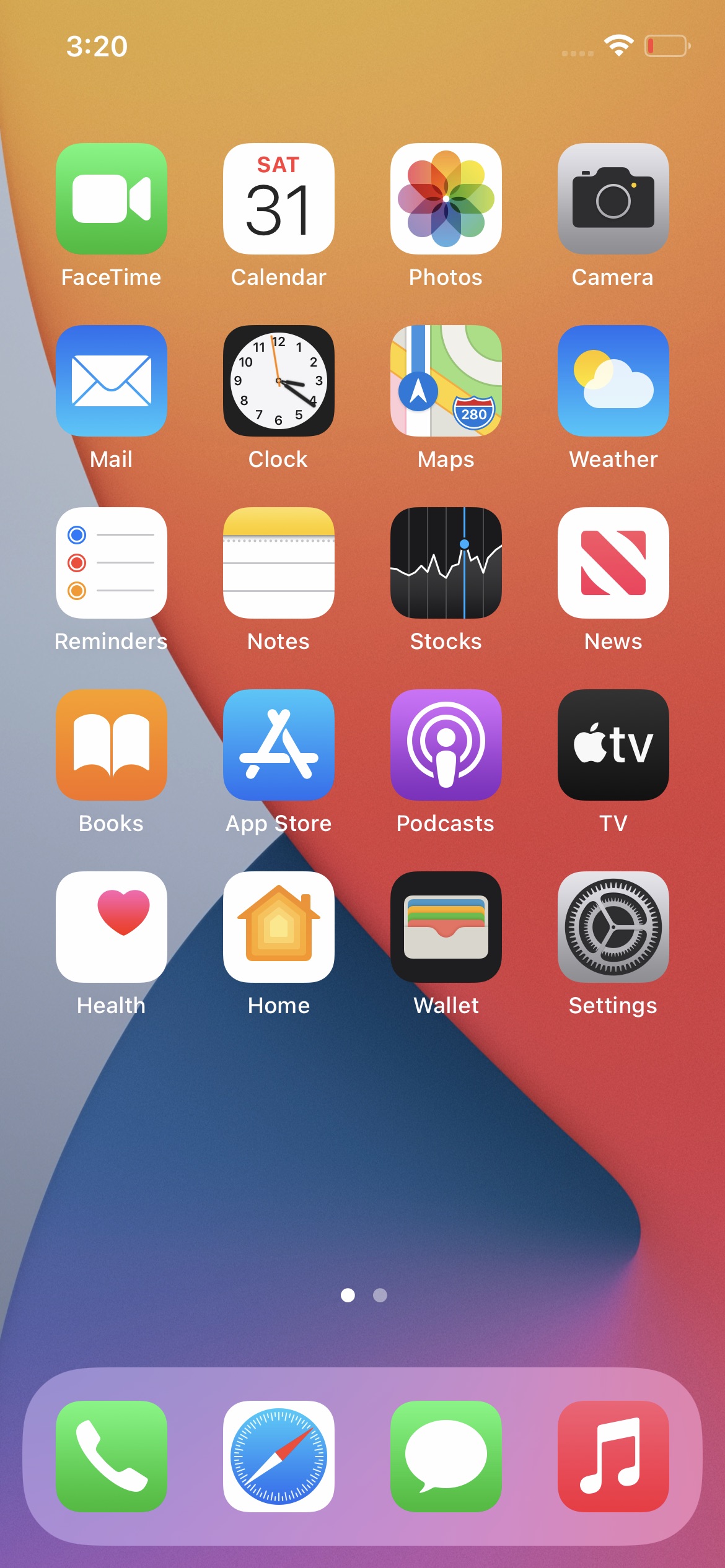Open the Stocks app
The width and height of the screenshot is (725, 1568).
pyautogui.click(x=446, y=563)
